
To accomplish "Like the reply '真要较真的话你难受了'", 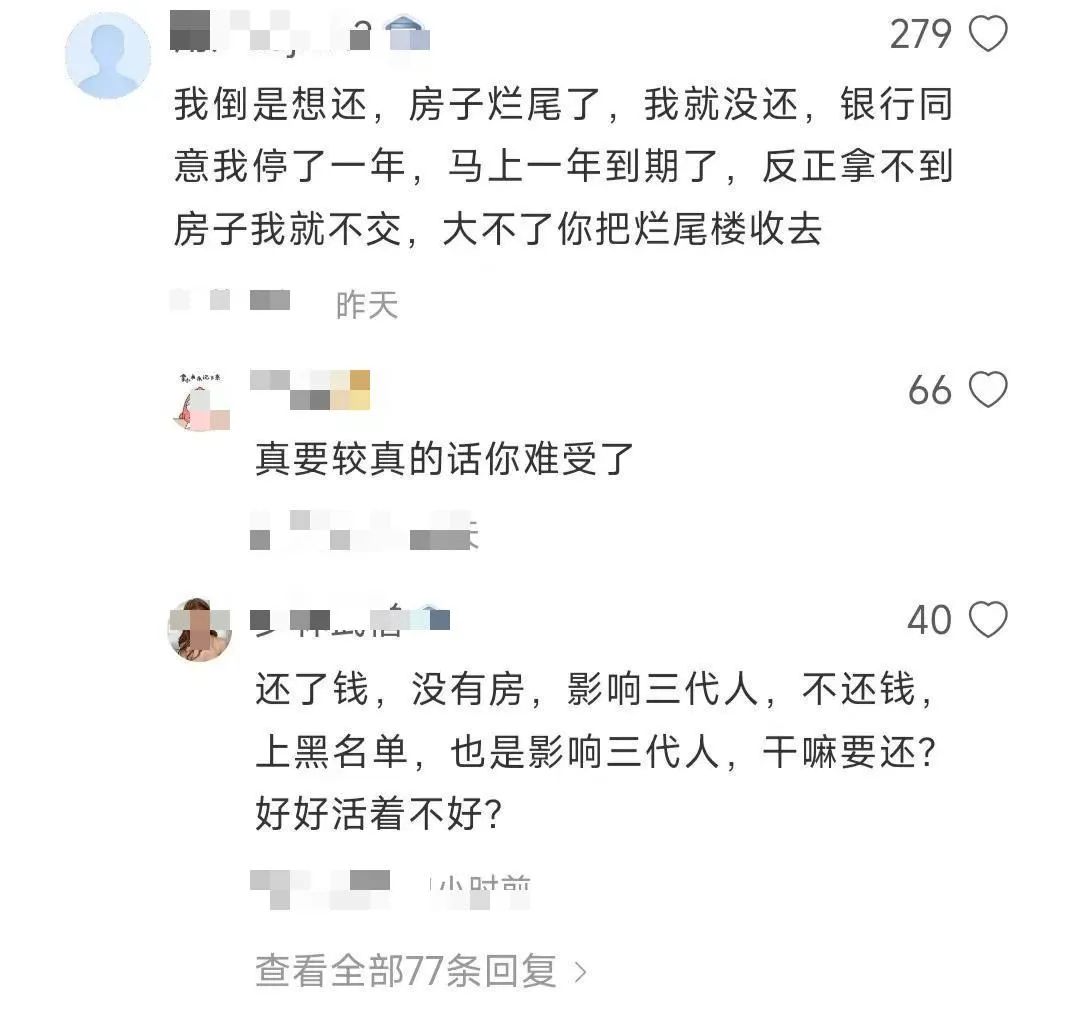I will tap(988, 390).
